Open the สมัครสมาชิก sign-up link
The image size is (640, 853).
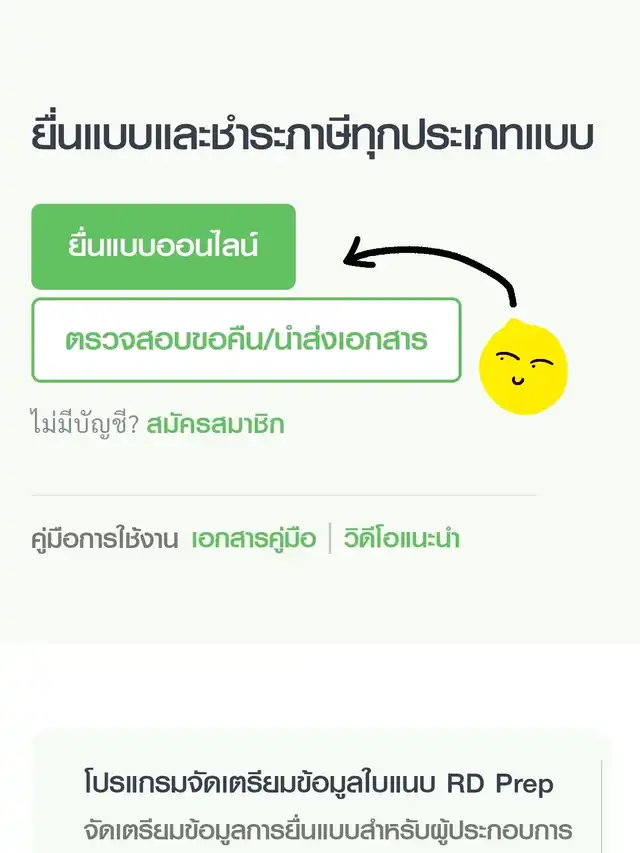215,424
